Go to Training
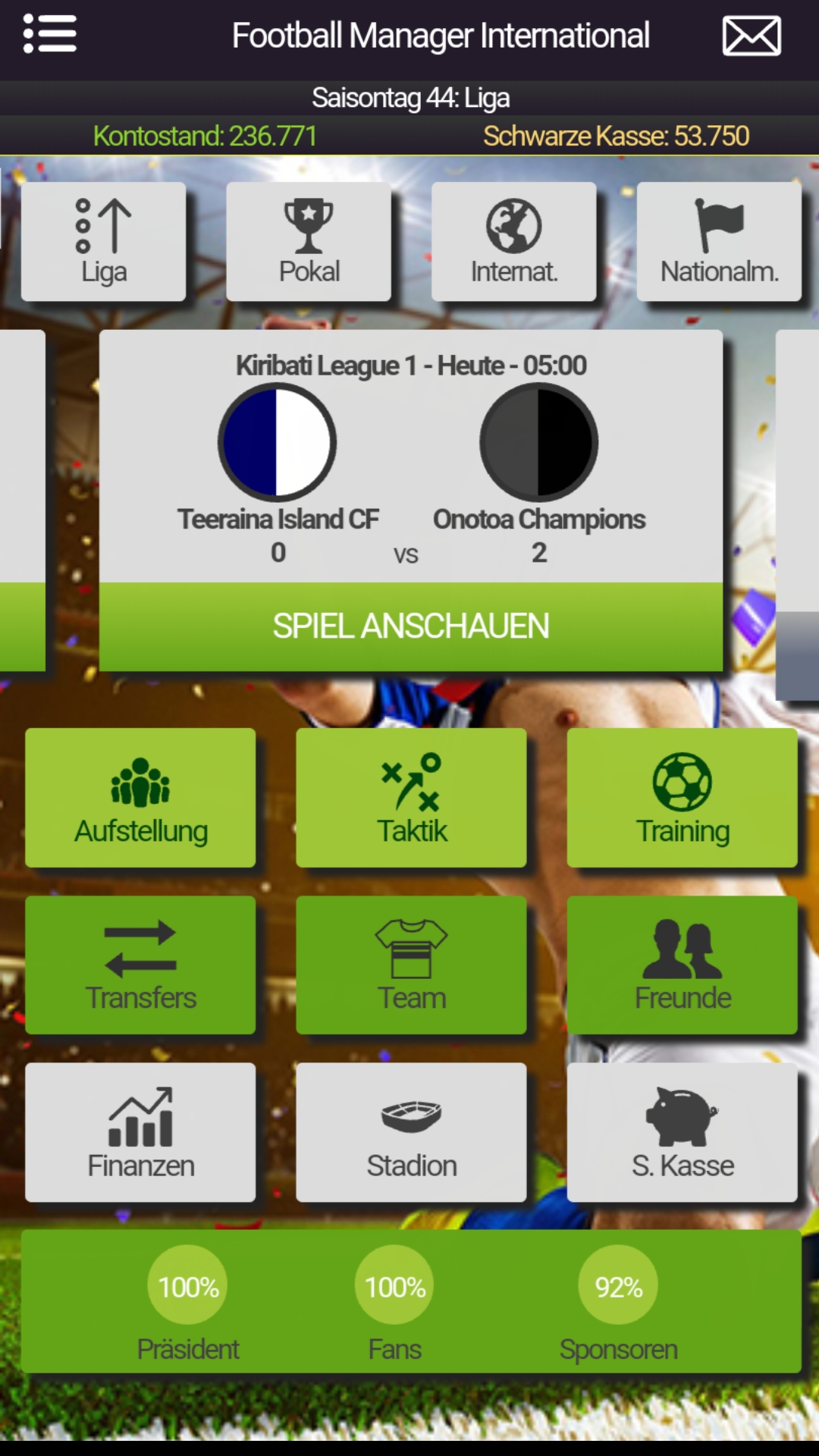This screenshot has height=1456, width=819. pos(682,798)
